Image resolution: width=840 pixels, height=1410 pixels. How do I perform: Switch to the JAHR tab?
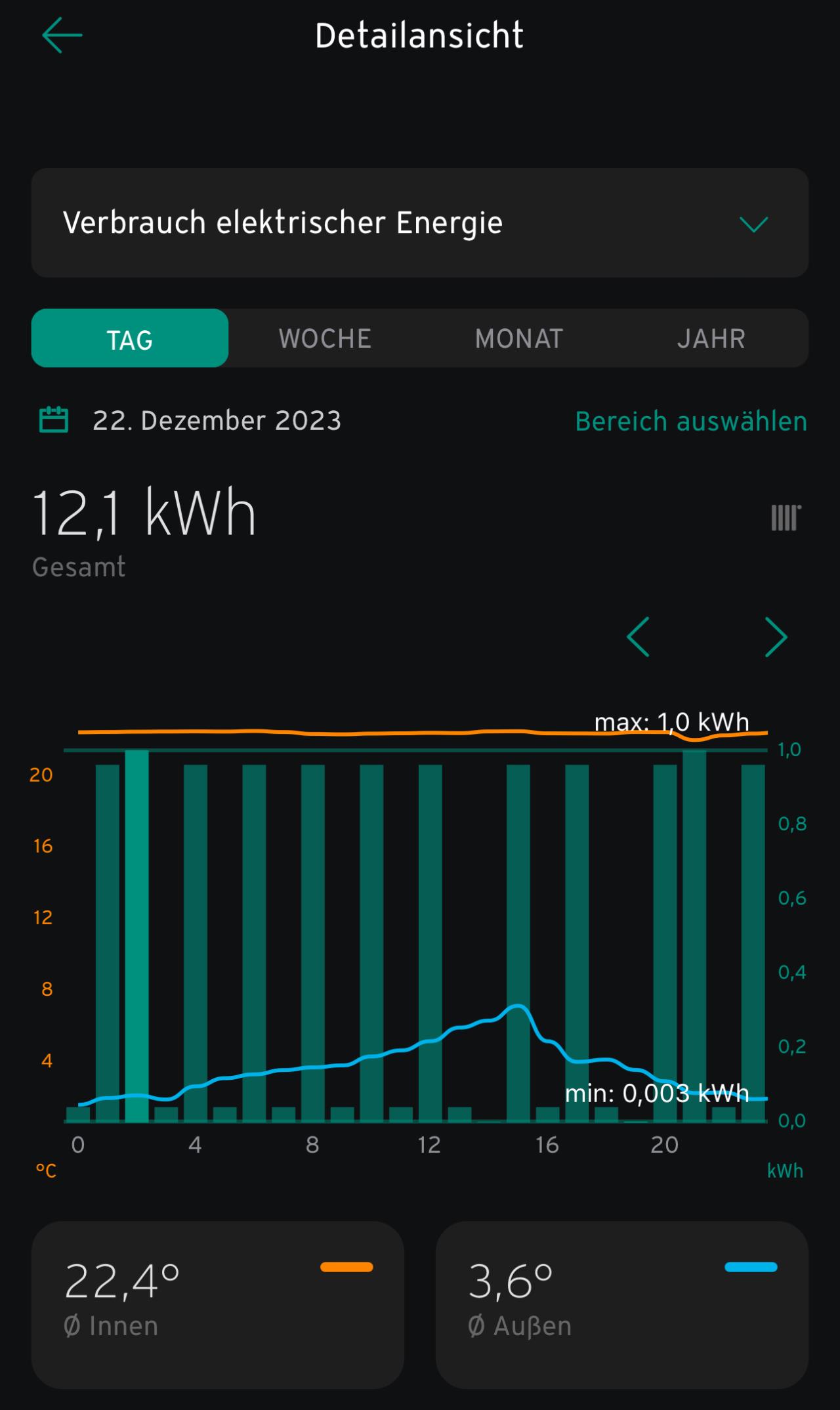tap(711, 338)
